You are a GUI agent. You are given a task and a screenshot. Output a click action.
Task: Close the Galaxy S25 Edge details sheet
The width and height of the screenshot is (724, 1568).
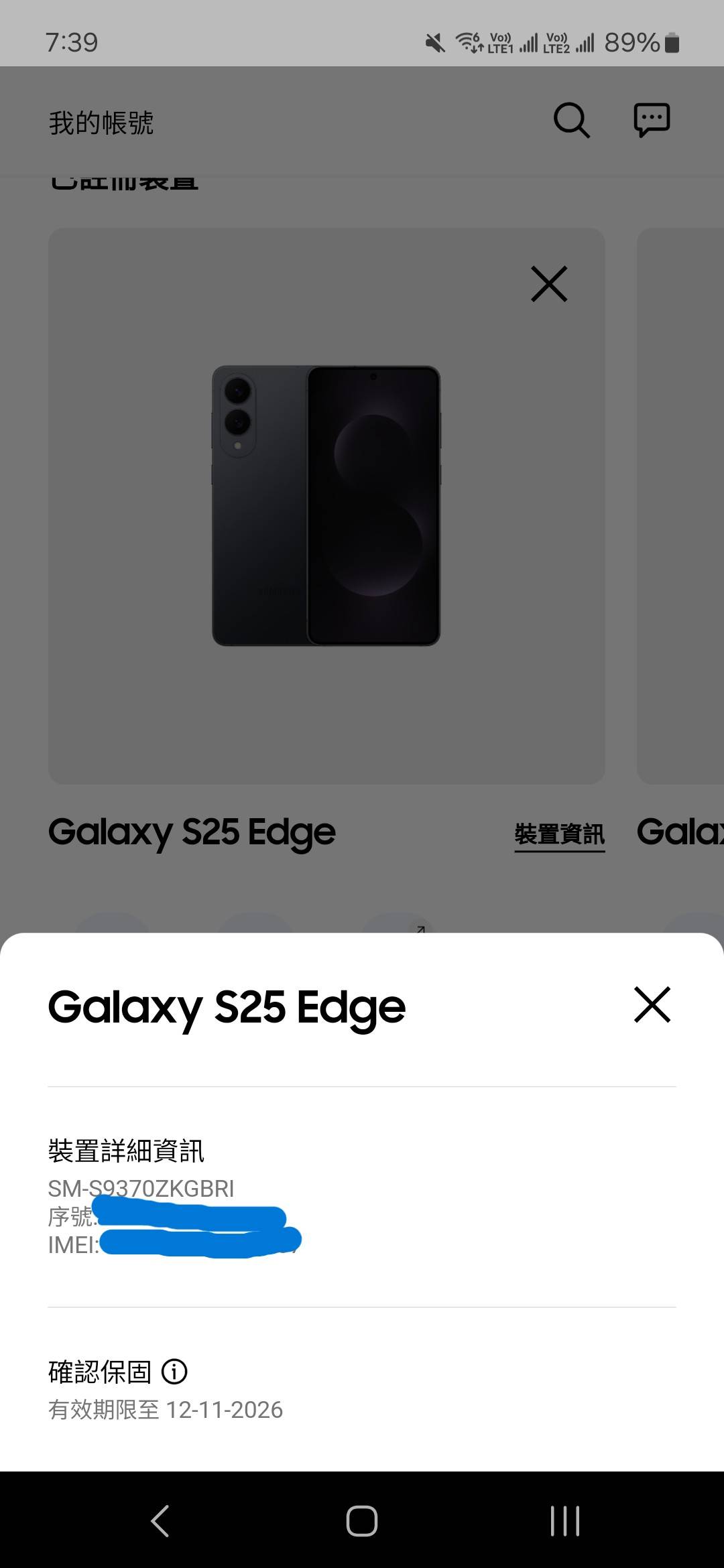[x=652, y=1004]
